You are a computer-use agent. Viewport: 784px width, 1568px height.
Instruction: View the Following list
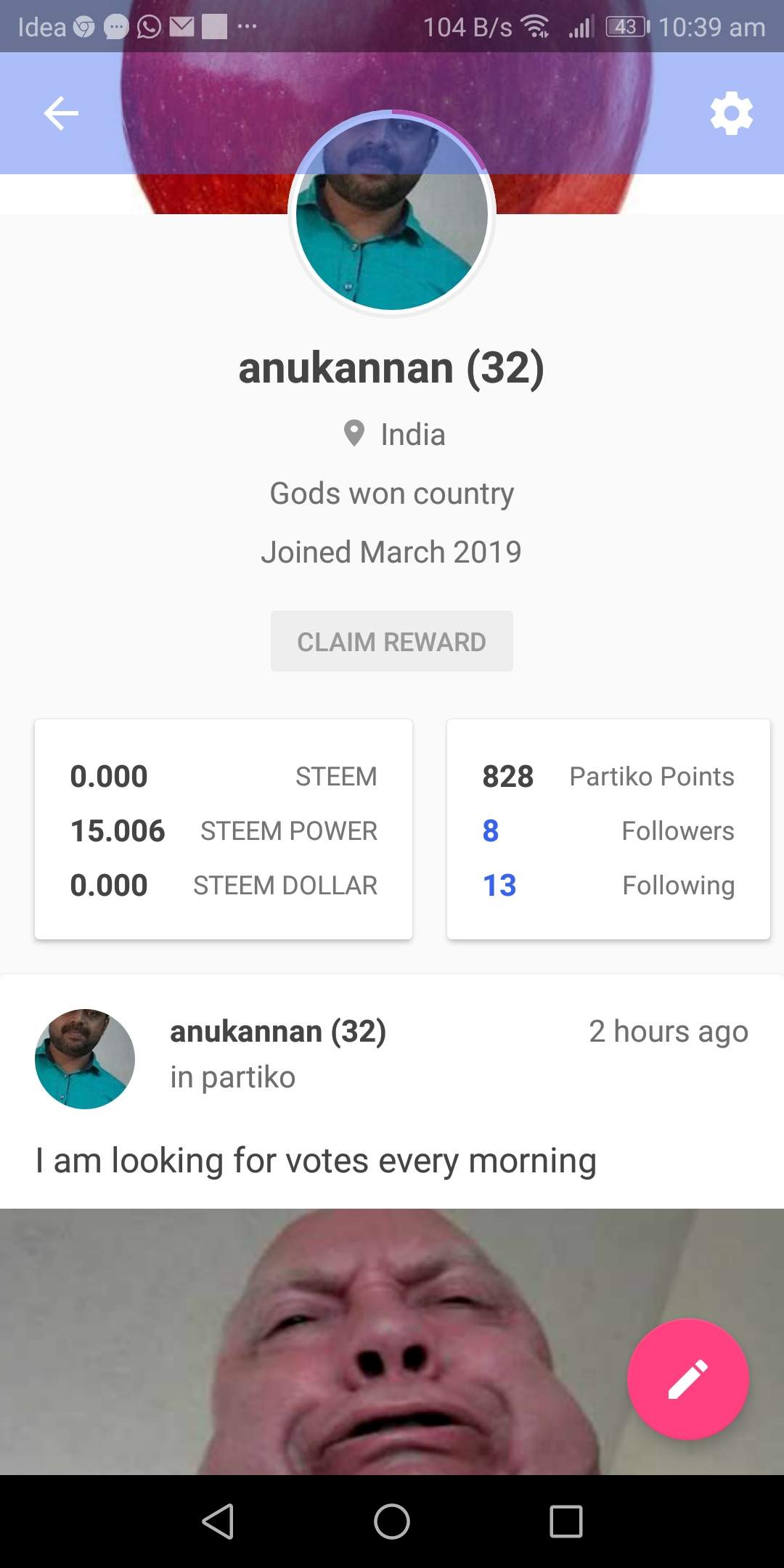coord(608,886)
